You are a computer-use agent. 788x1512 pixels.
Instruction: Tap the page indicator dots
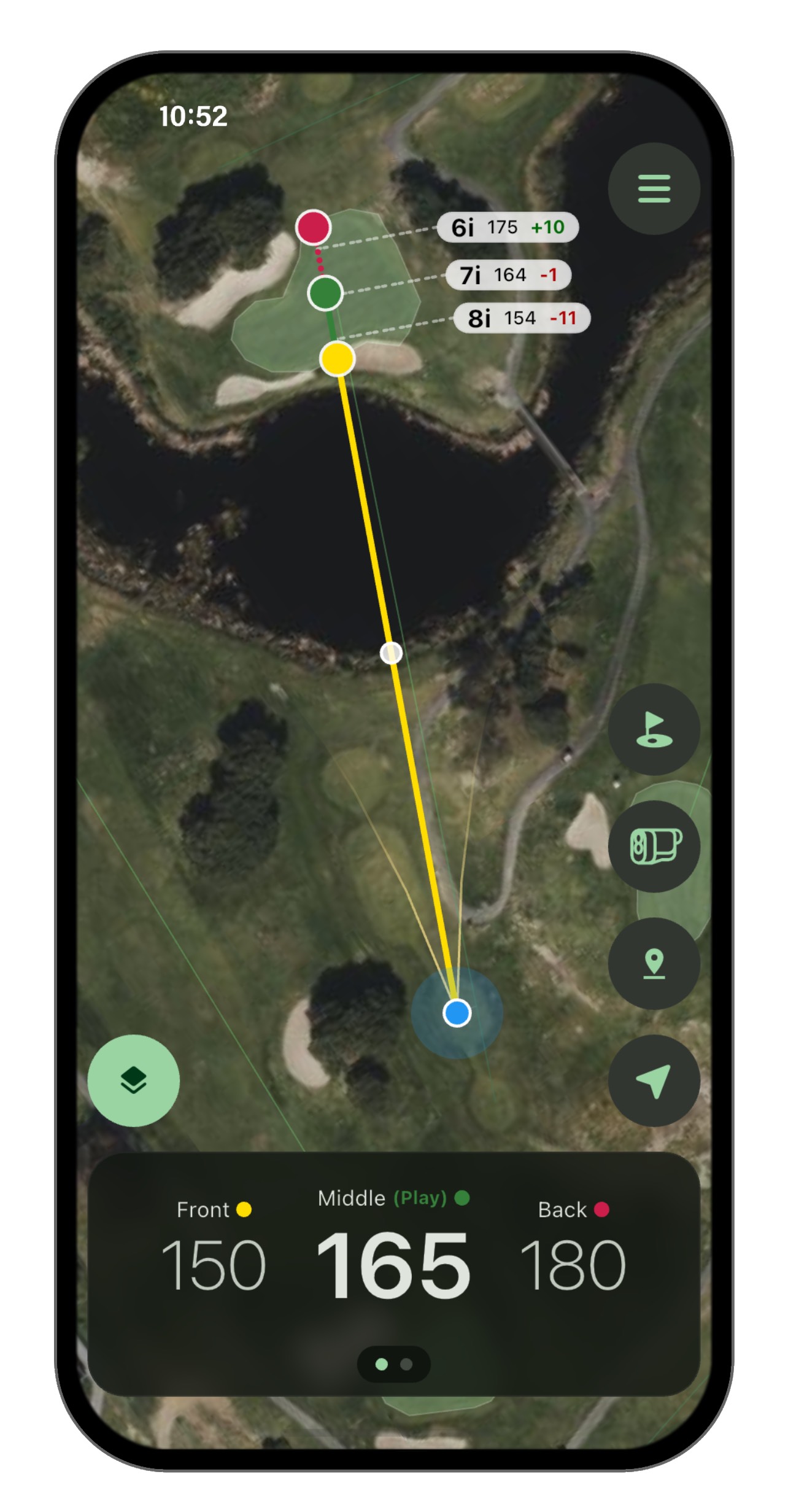tap(393, 1365)
